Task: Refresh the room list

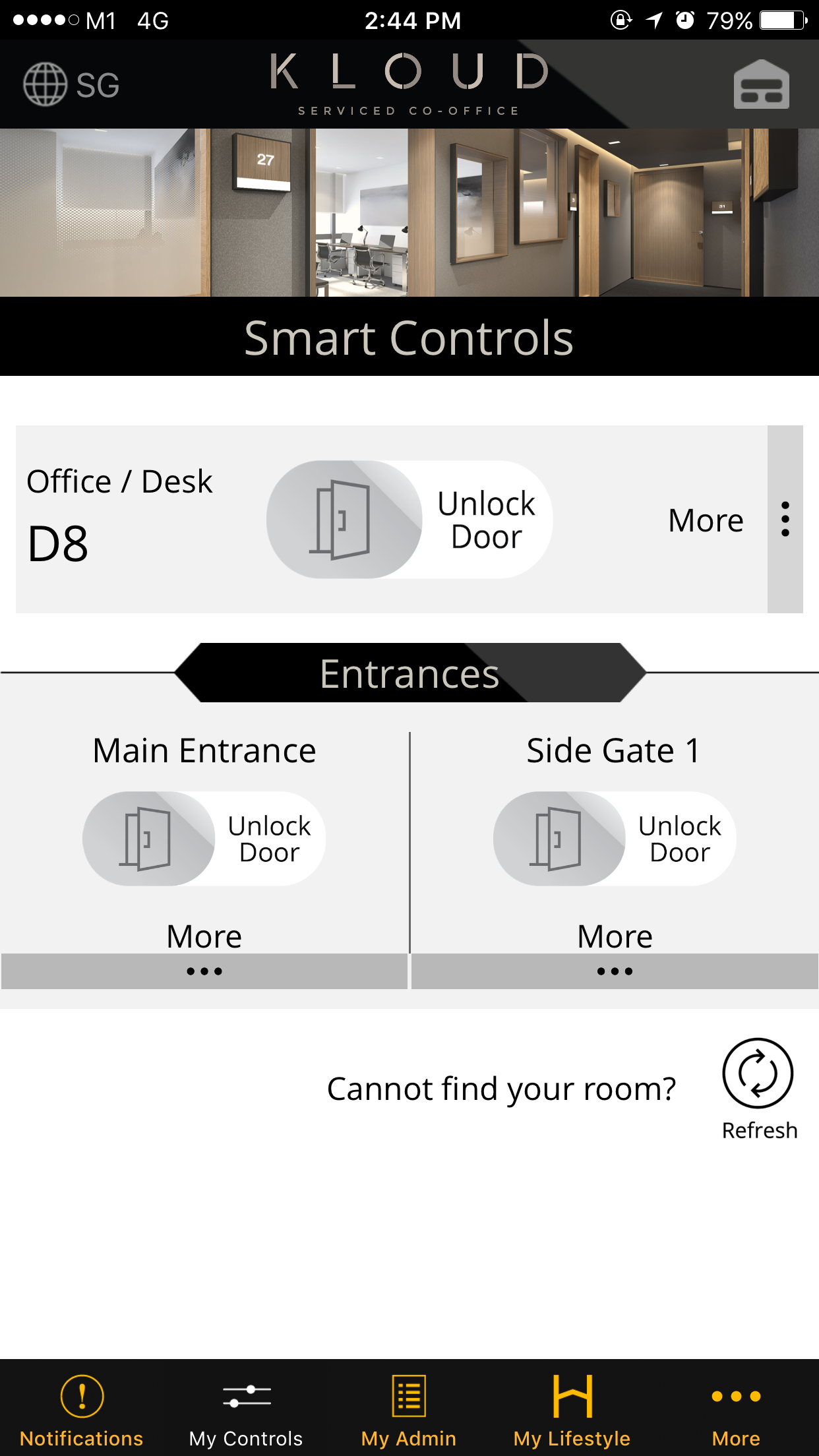Action: pyautogui.click(x=758, y=1088)
